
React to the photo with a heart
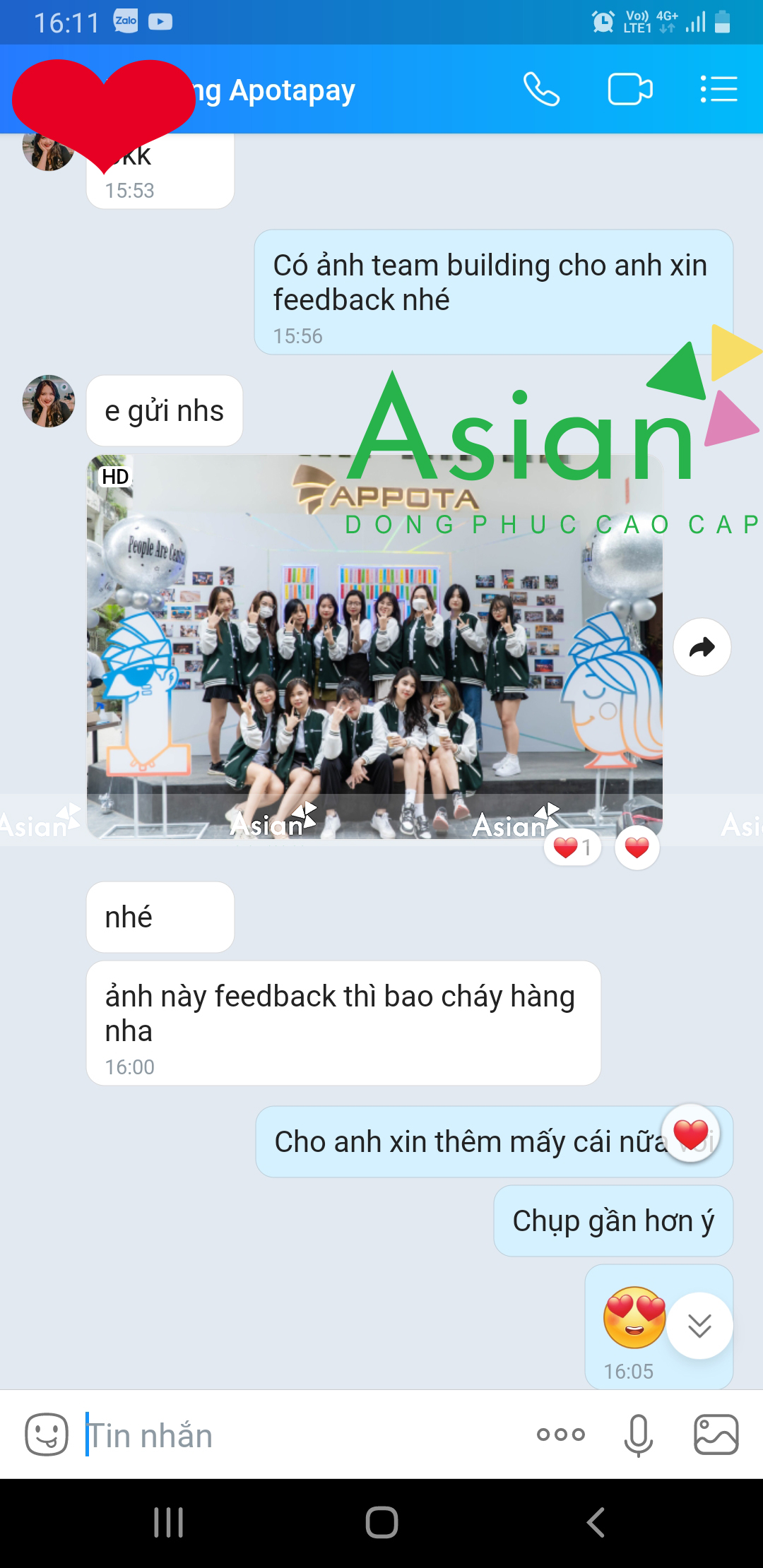click(x=637, y=848)
